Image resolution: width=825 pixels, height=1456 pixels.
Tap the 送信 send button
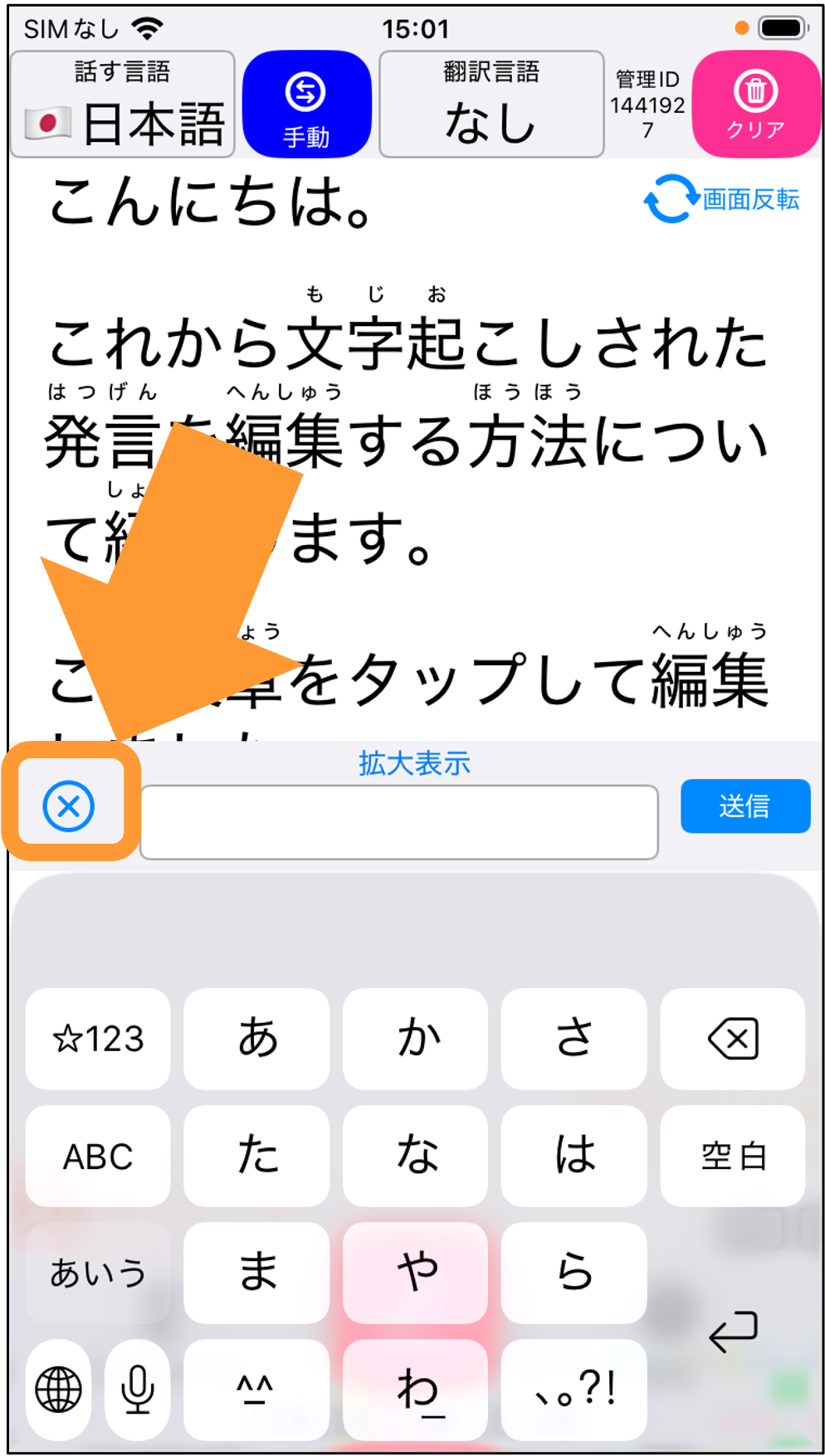pyautogui.click(x=744, y=806)
